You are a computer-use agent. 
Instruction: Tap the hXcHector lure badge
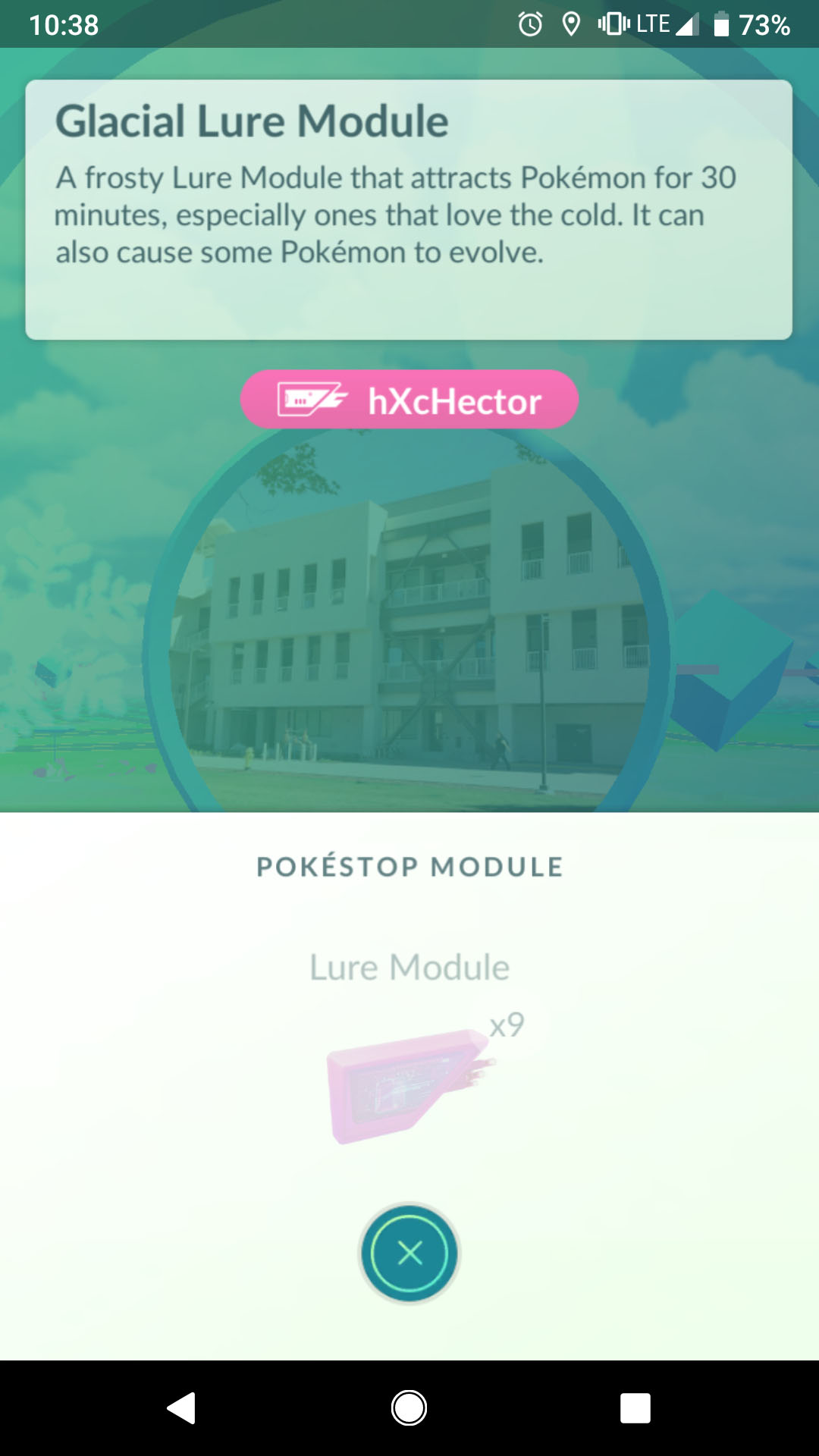(409, 400)
